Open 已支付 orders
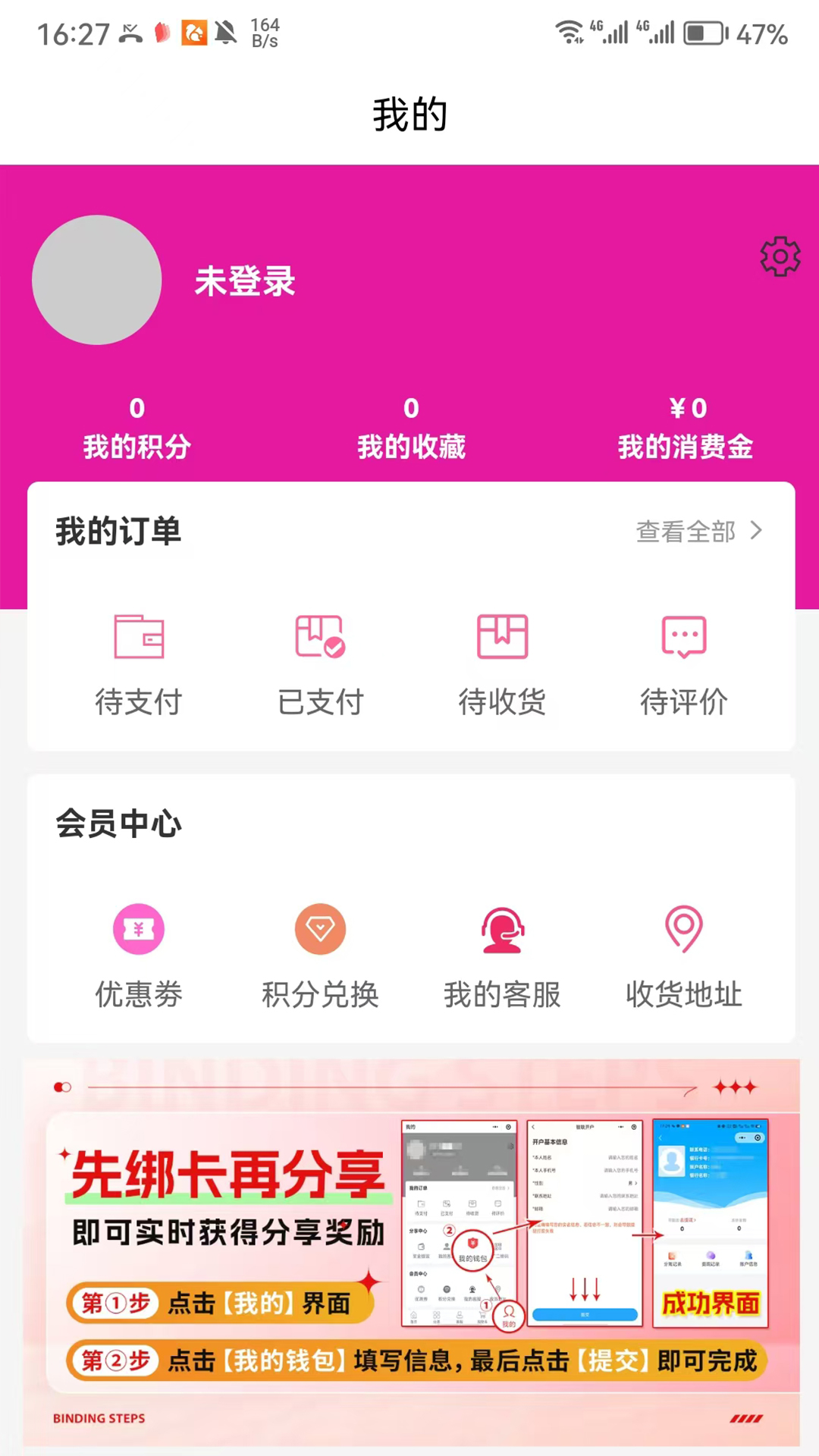 (x=321, y=664)
